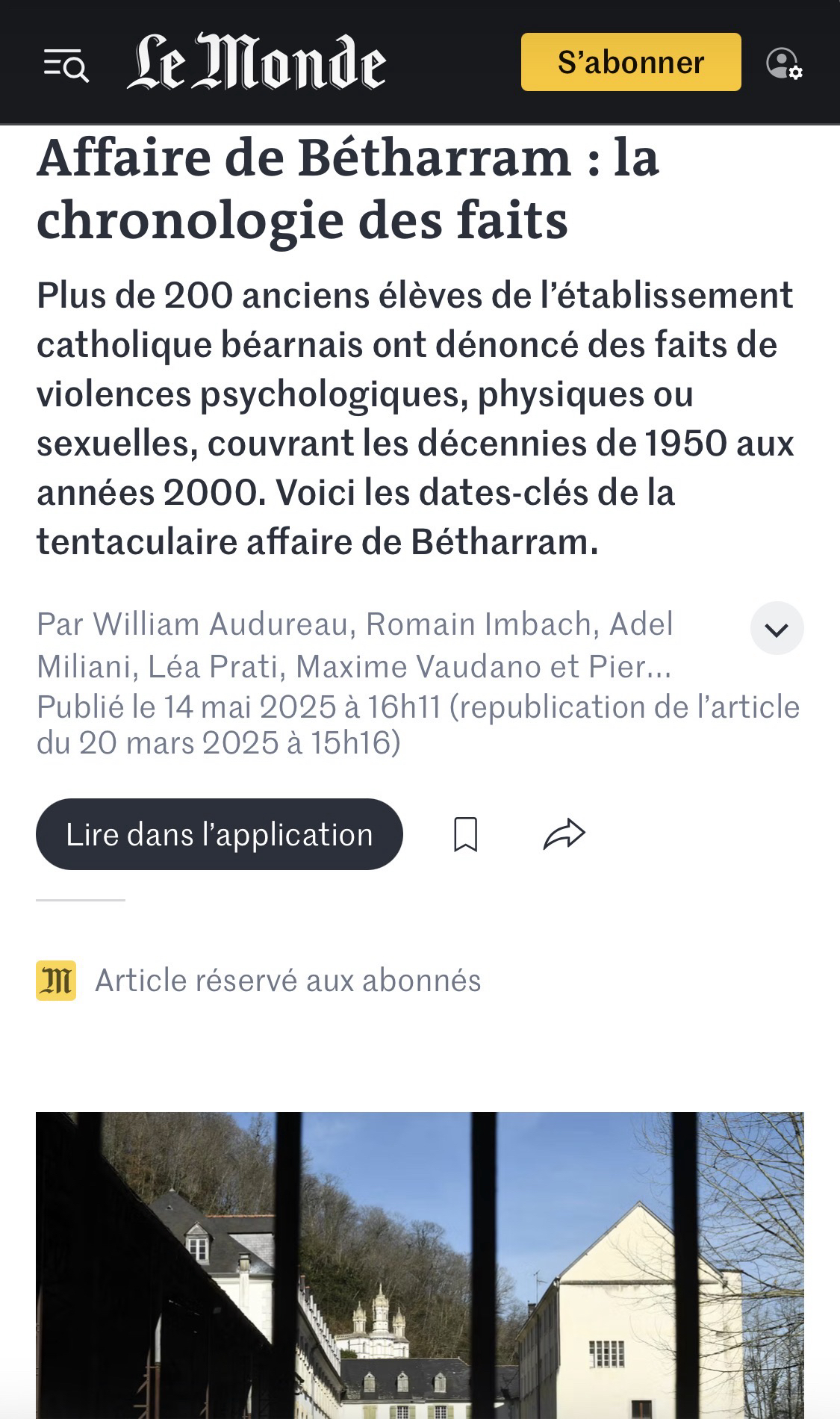
Task: Tap Lire dans l'application button
Action: [x=220, y=834]
